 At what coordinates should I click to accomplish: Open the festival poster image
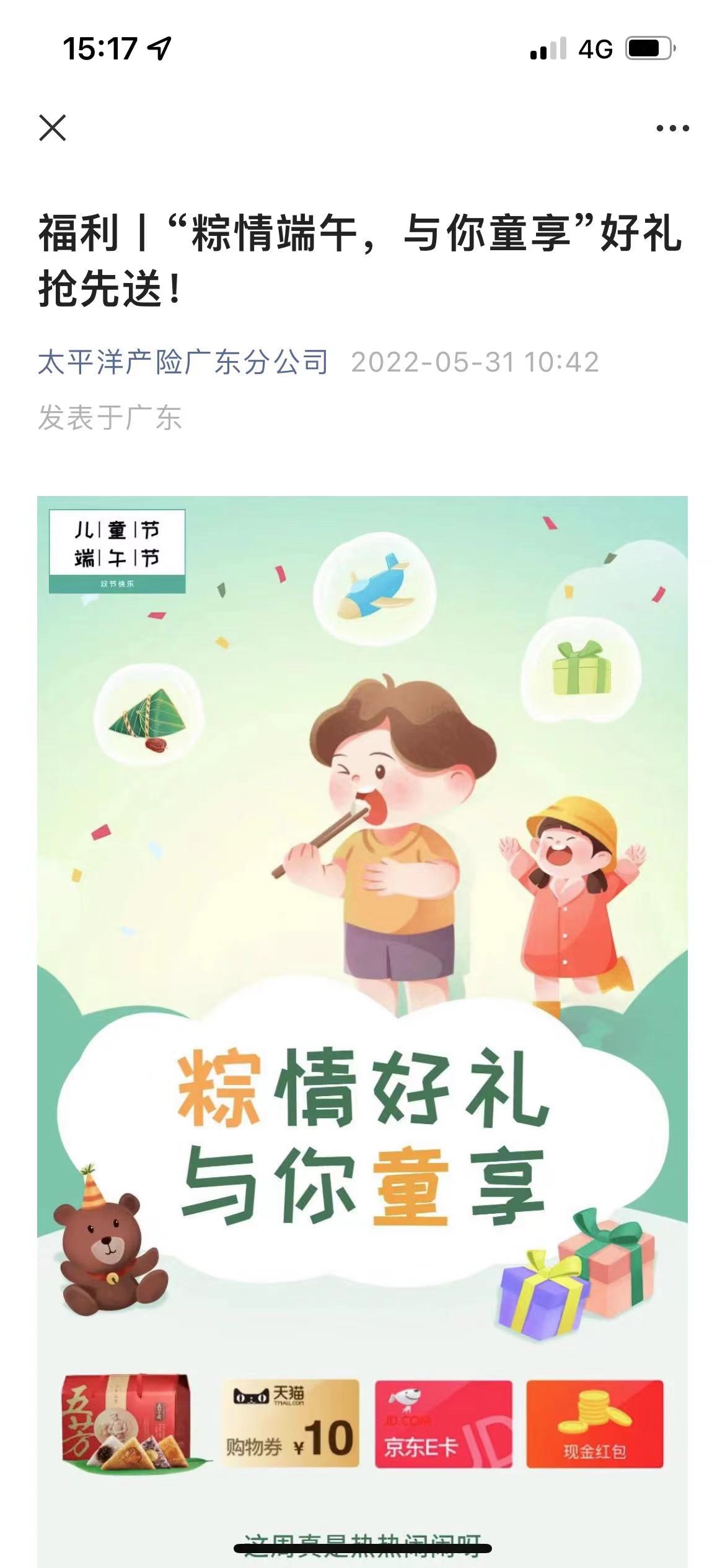tap(362, 929)
